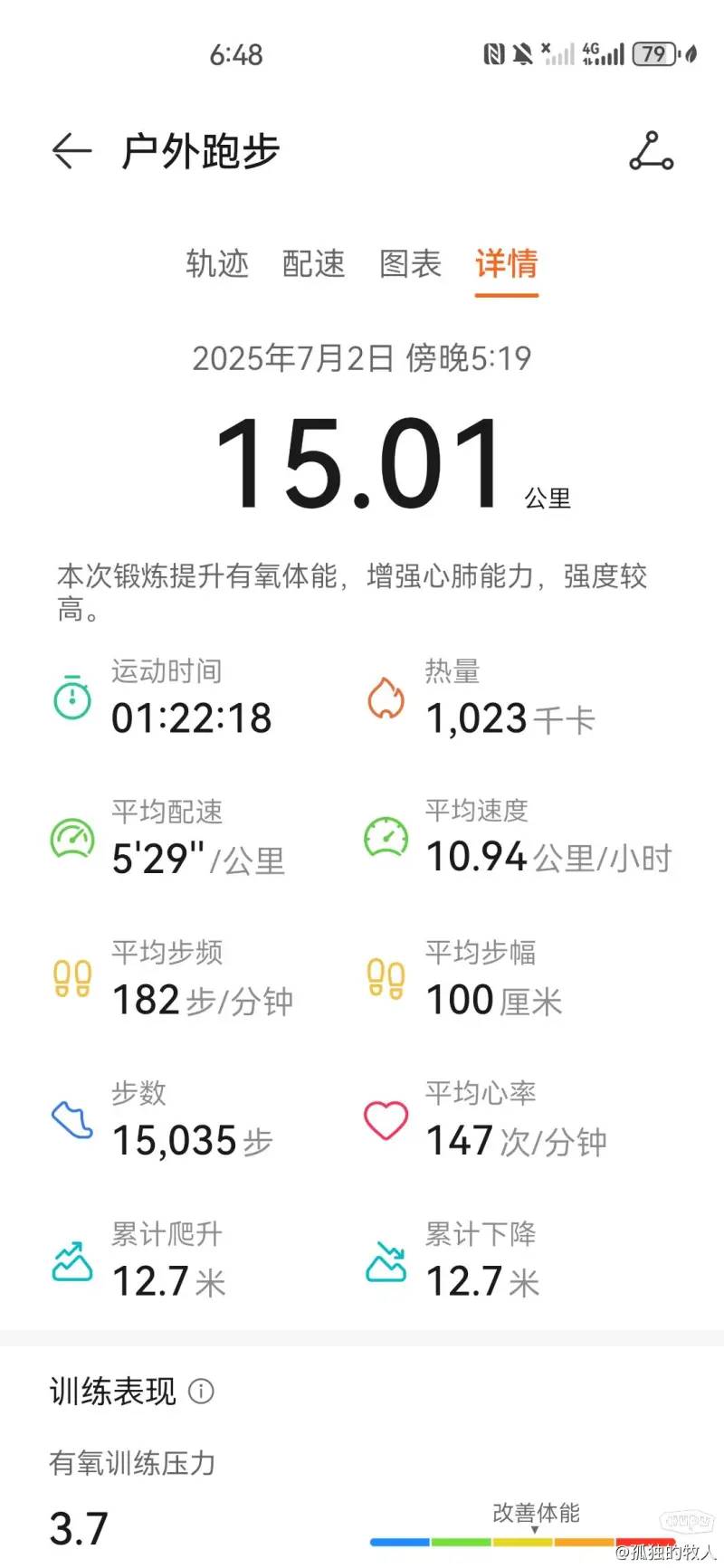
Task: Open the 图表 tab
Action: tap(411, 263)
